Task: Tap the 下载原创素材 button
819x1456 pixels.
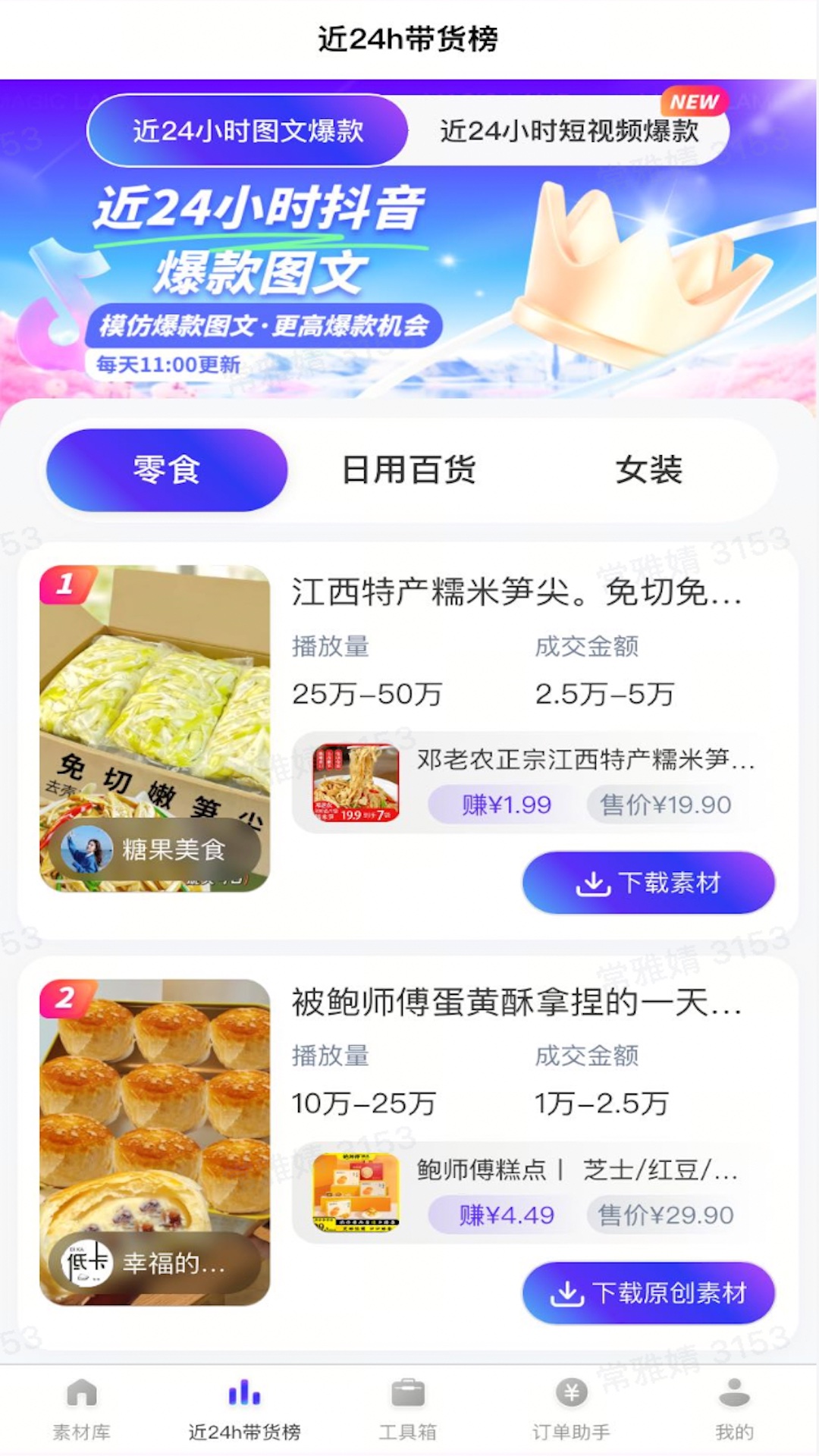Action: coord(648,1293)
